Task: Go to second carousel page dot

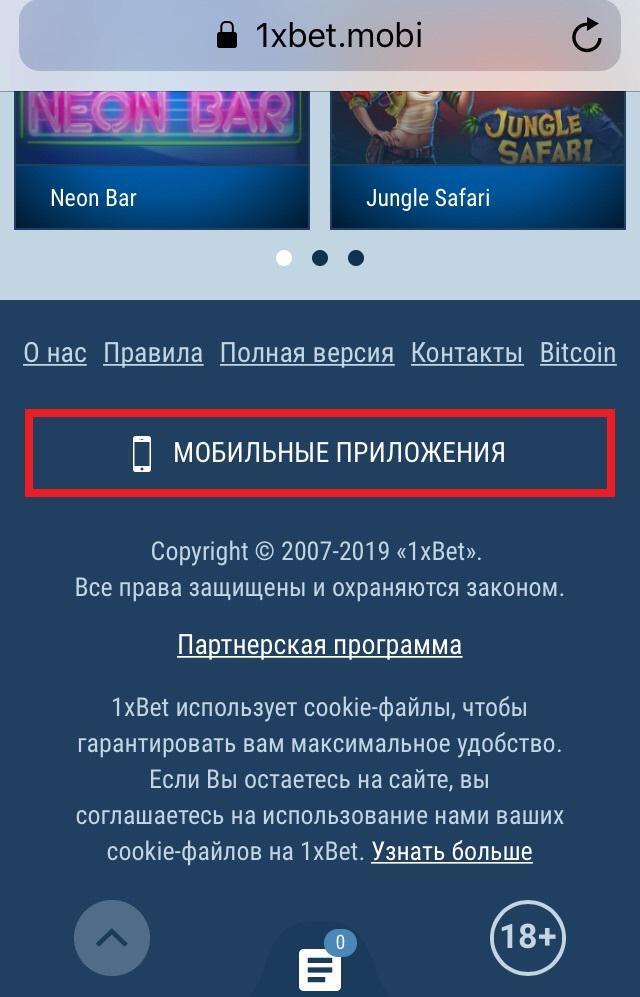Action: (320, 258)
